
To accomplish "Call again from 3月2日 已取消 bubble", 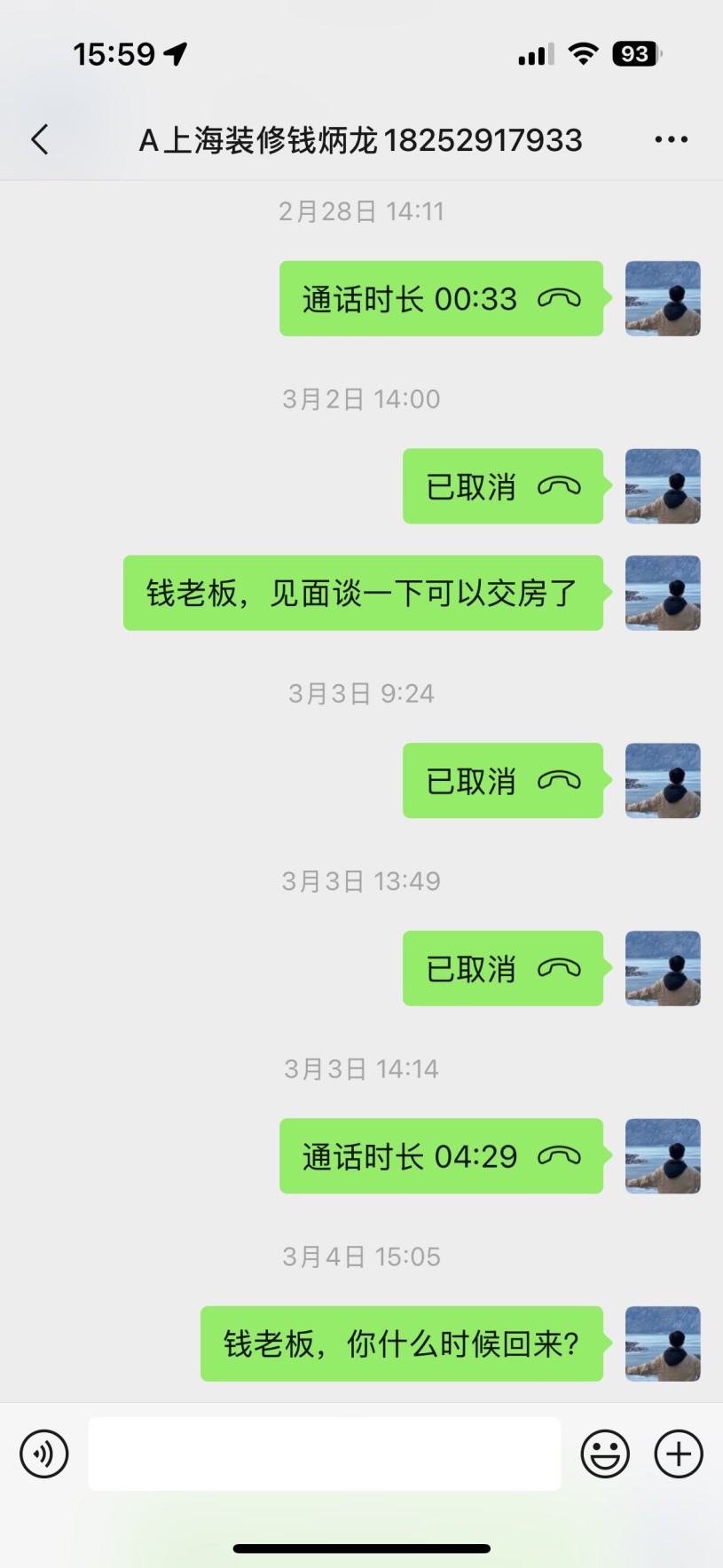I will tap(502, 486).
